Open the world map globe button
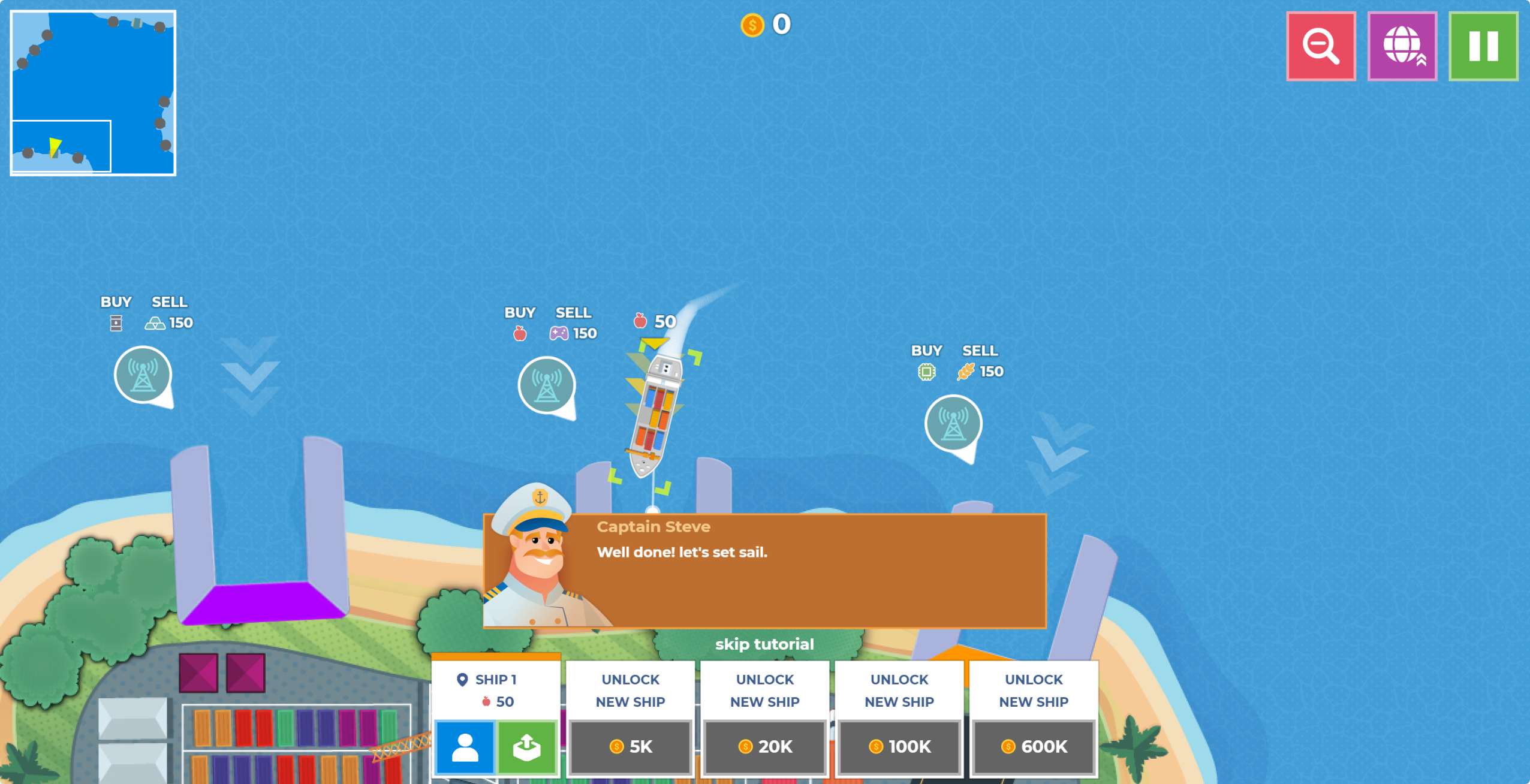 pyautogui.click(x=1402, y=46)
